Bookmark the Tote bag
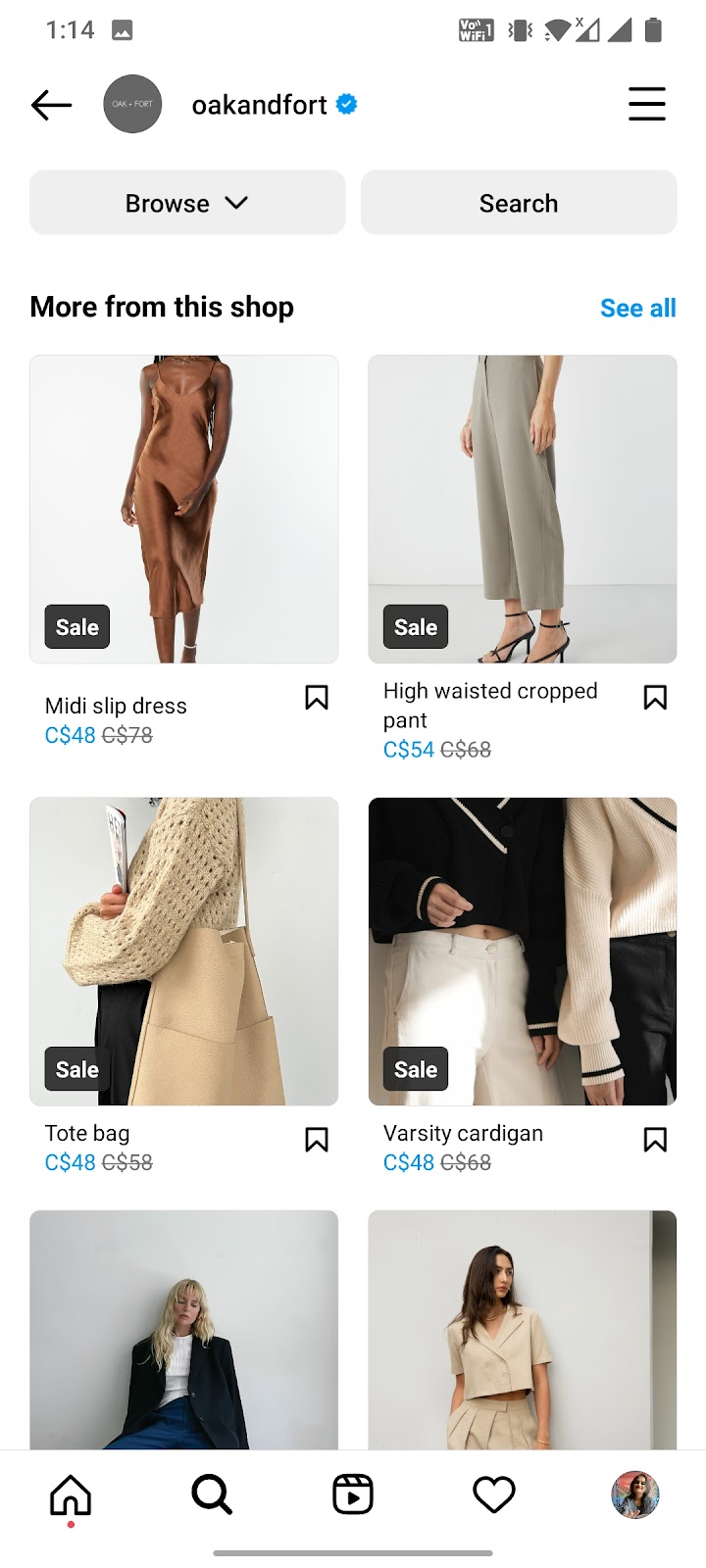Screen dimensions: 706x1568 tap(317, 1140)
